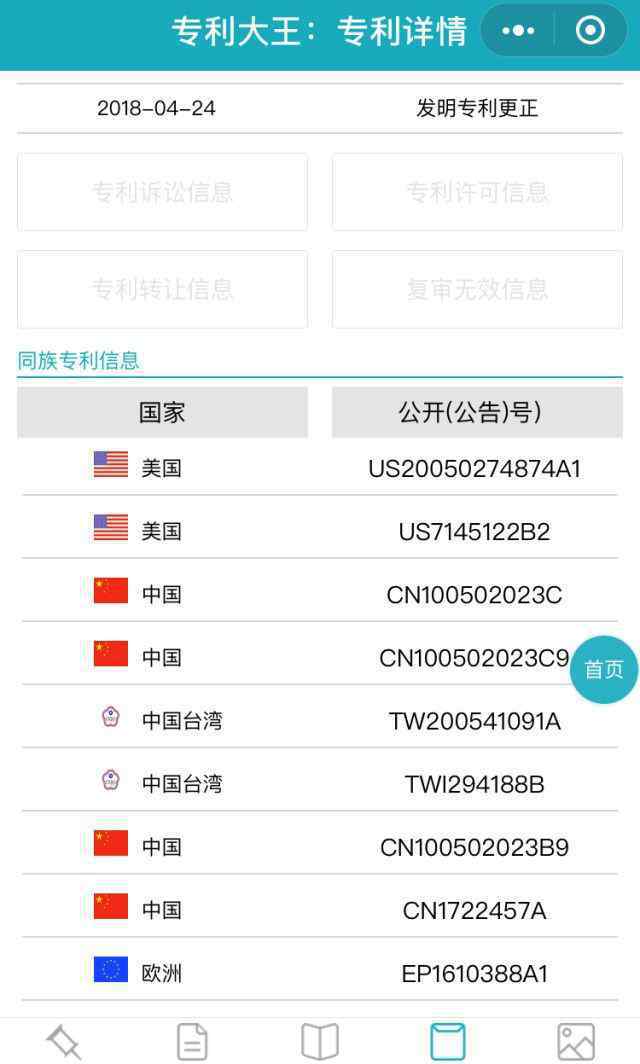Switch to the image gallery tab
The height and width of the screenshot is (1064, 640).
tap(576, 1042)
